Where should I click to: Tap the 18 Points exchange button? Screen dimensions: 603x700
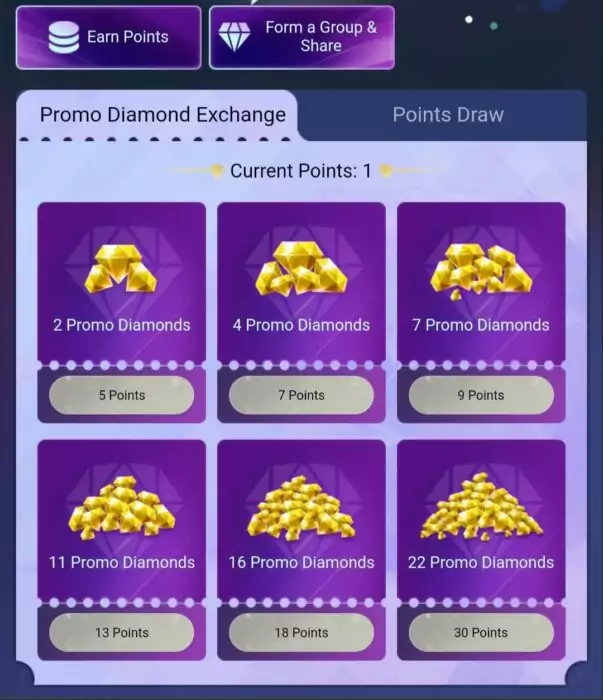301,632
